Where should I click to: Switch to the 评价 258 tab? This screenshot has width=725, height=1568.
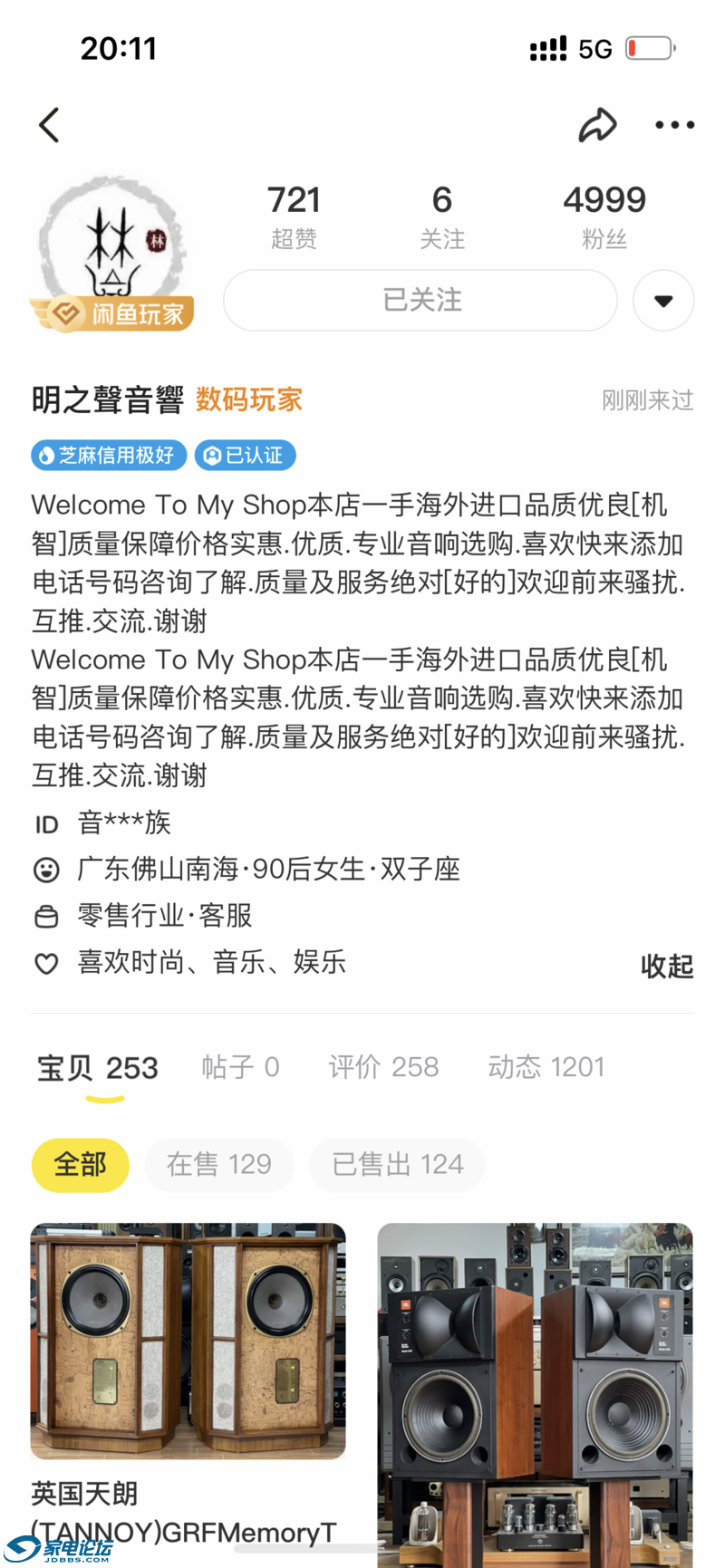[x=383, y=1067]
